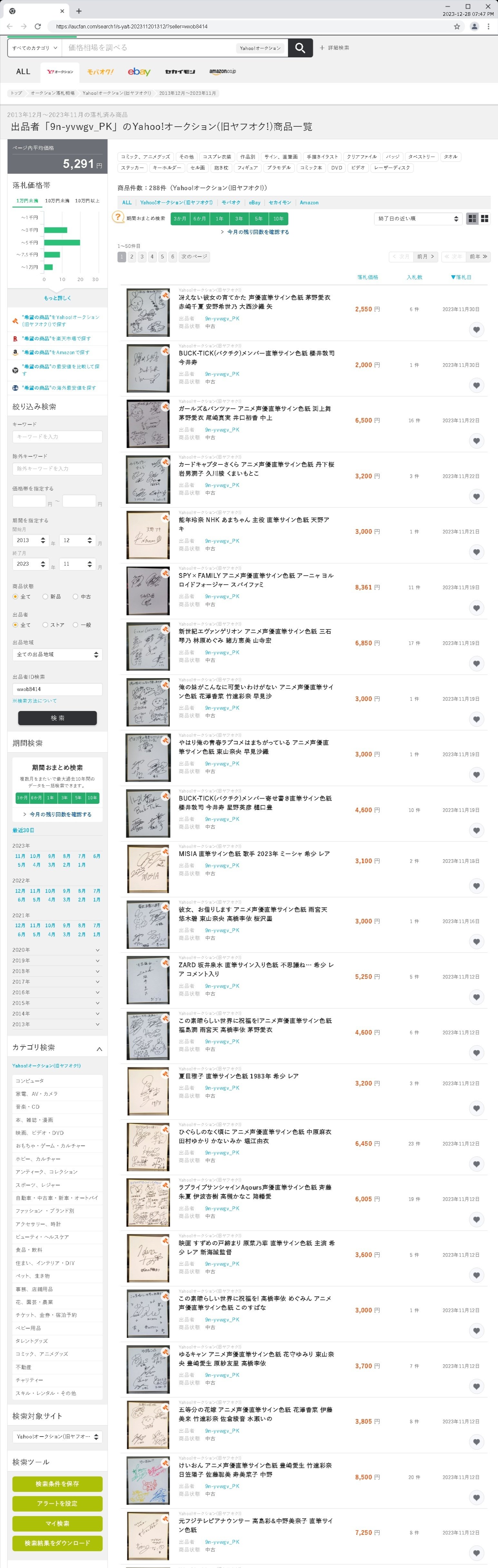The height and width of the screenshot is (1568, 498).
Task: Open the もっと詳しく link
Action: (x=57, y=298)
